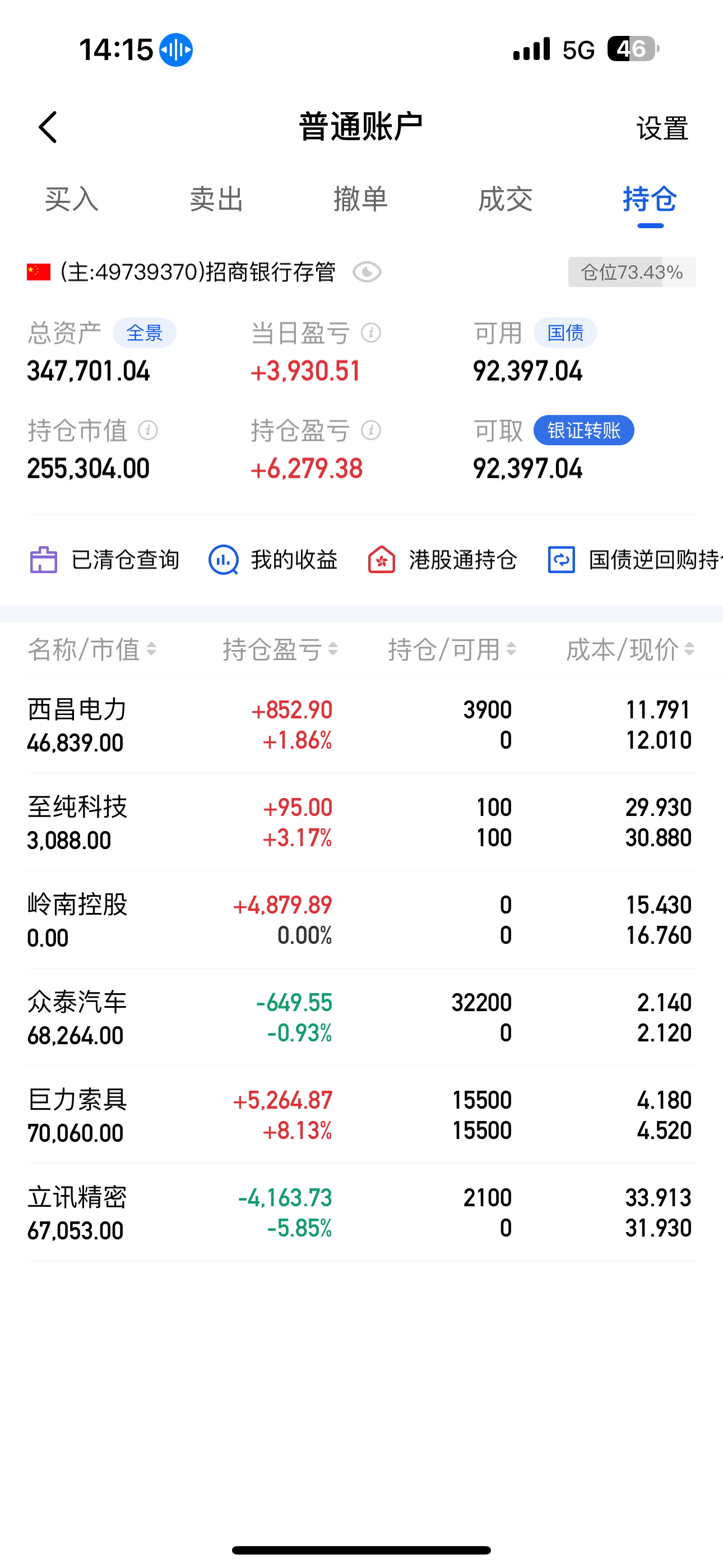Open the 巨力索具 holding row

coord(361,1115)
